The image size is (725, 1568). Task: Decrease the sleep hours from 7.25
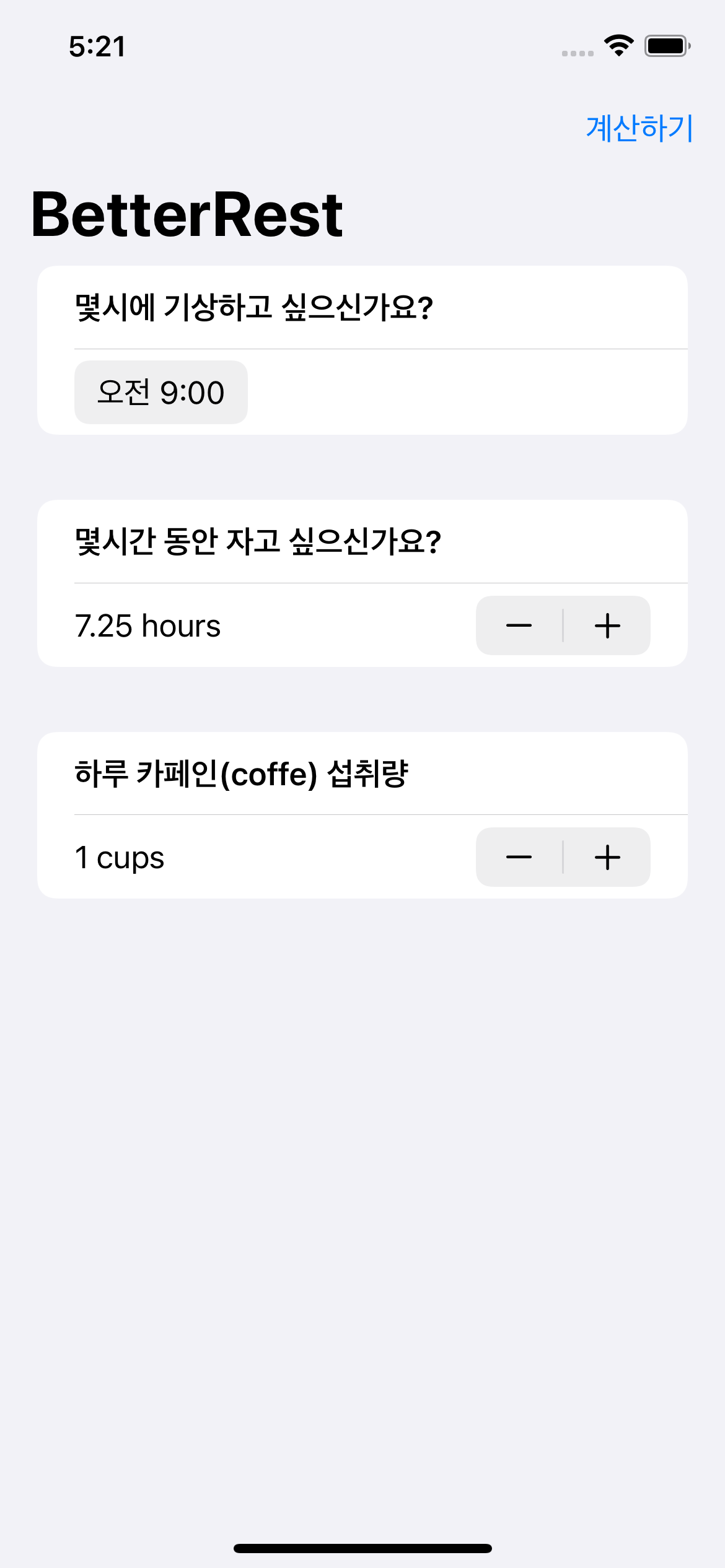(519, 625)
